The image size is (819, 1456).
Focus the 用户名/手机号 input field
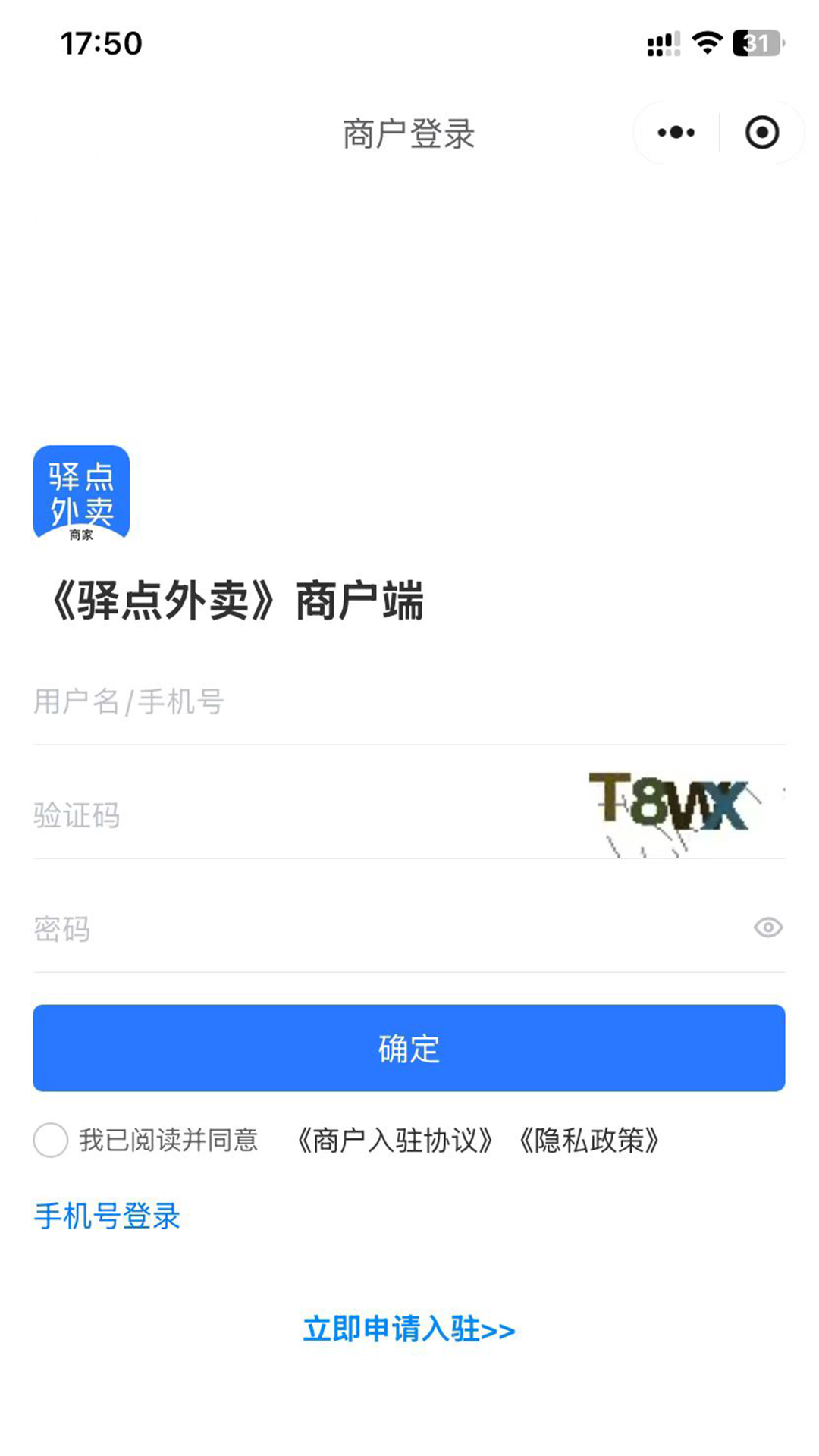pyautogui.click(x=303, y=701)
